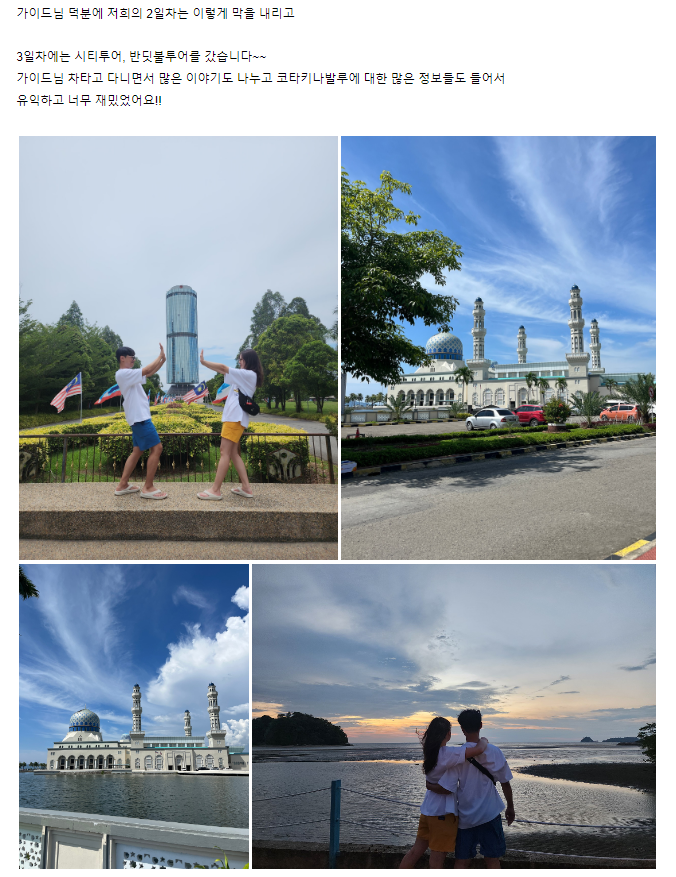Image resolution: width=676 pixels, height=877 pixels.
Task: Enlarge the sunset photo of the couple
Action: tap(454, 715)
